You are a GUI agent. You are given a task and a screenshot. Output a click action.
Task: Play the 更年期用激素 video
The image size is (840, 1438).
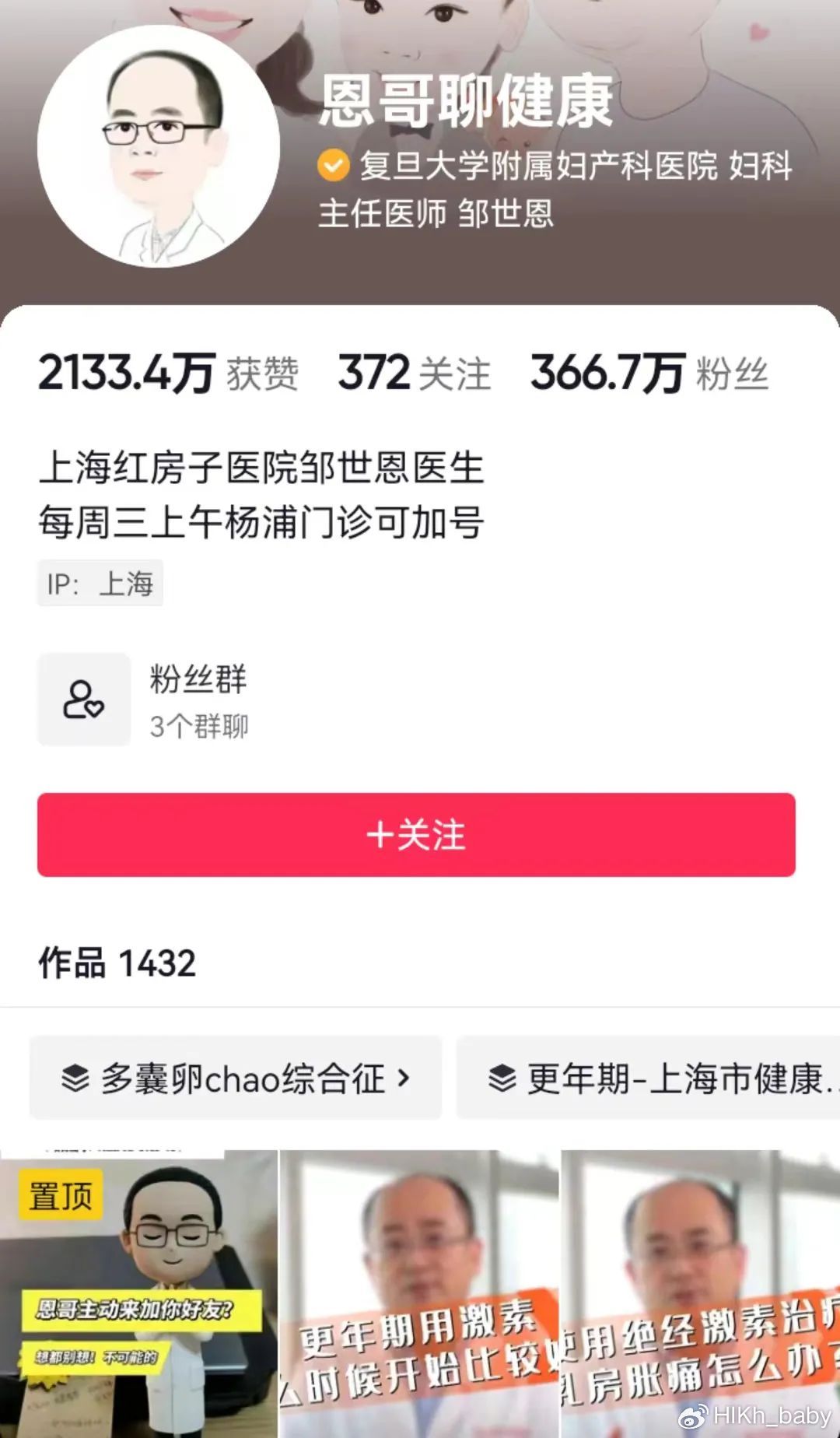click(419, 1293)
